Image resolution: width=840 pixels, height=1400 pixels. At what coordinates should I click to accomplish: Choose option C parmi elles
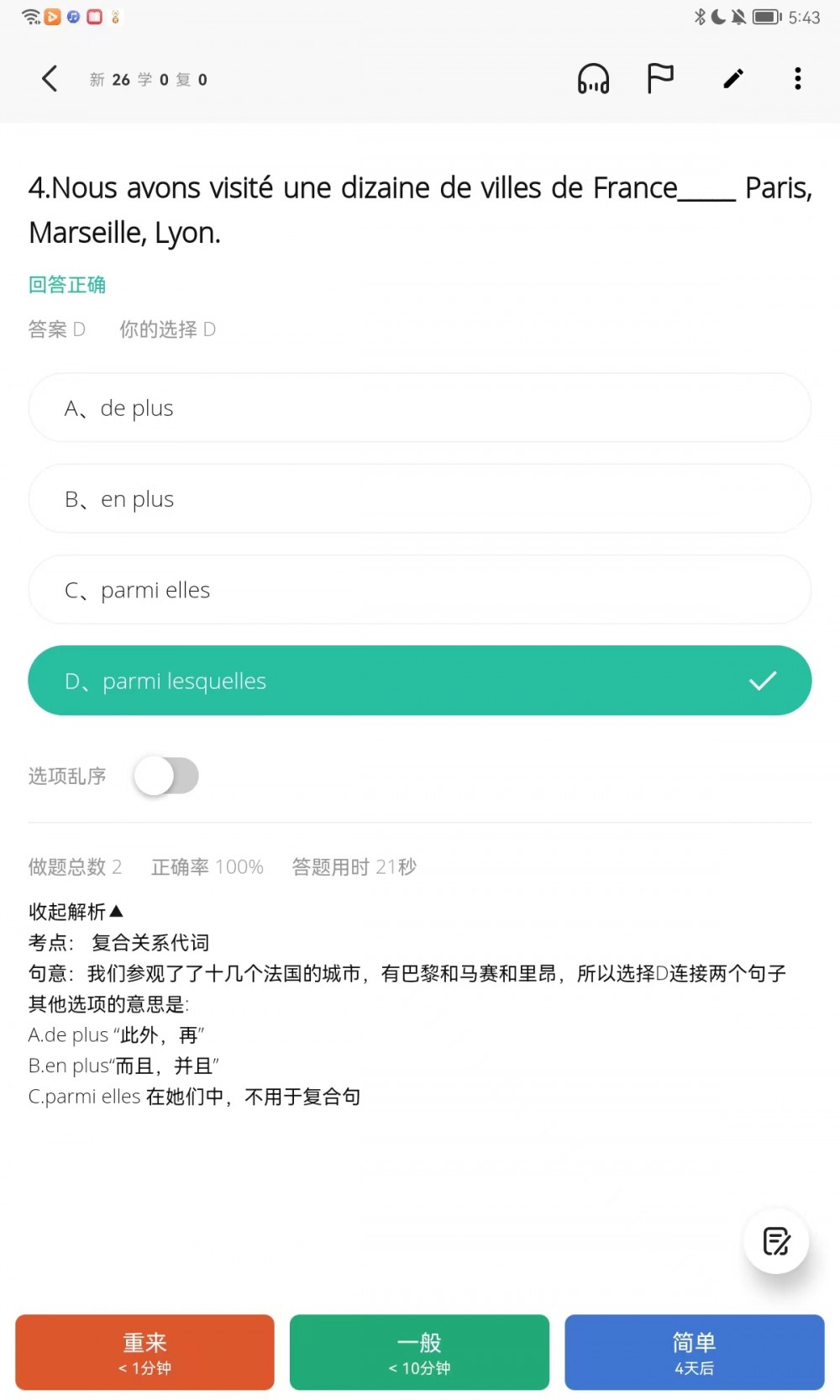[x=420, y=590]
